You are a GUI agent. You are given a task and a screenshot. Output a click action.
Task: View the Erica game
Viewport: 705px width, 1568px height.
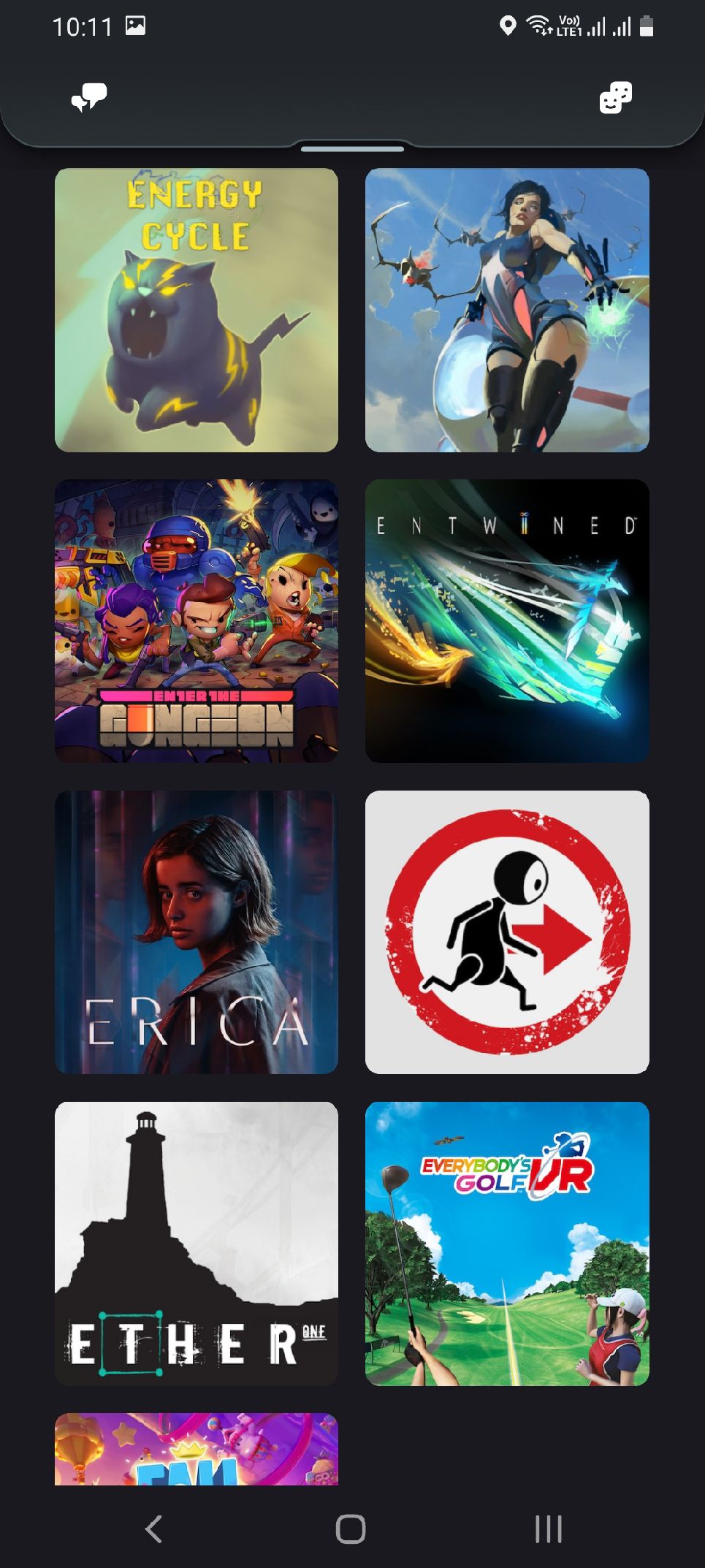pyautogui.click(x=197, y=932)
